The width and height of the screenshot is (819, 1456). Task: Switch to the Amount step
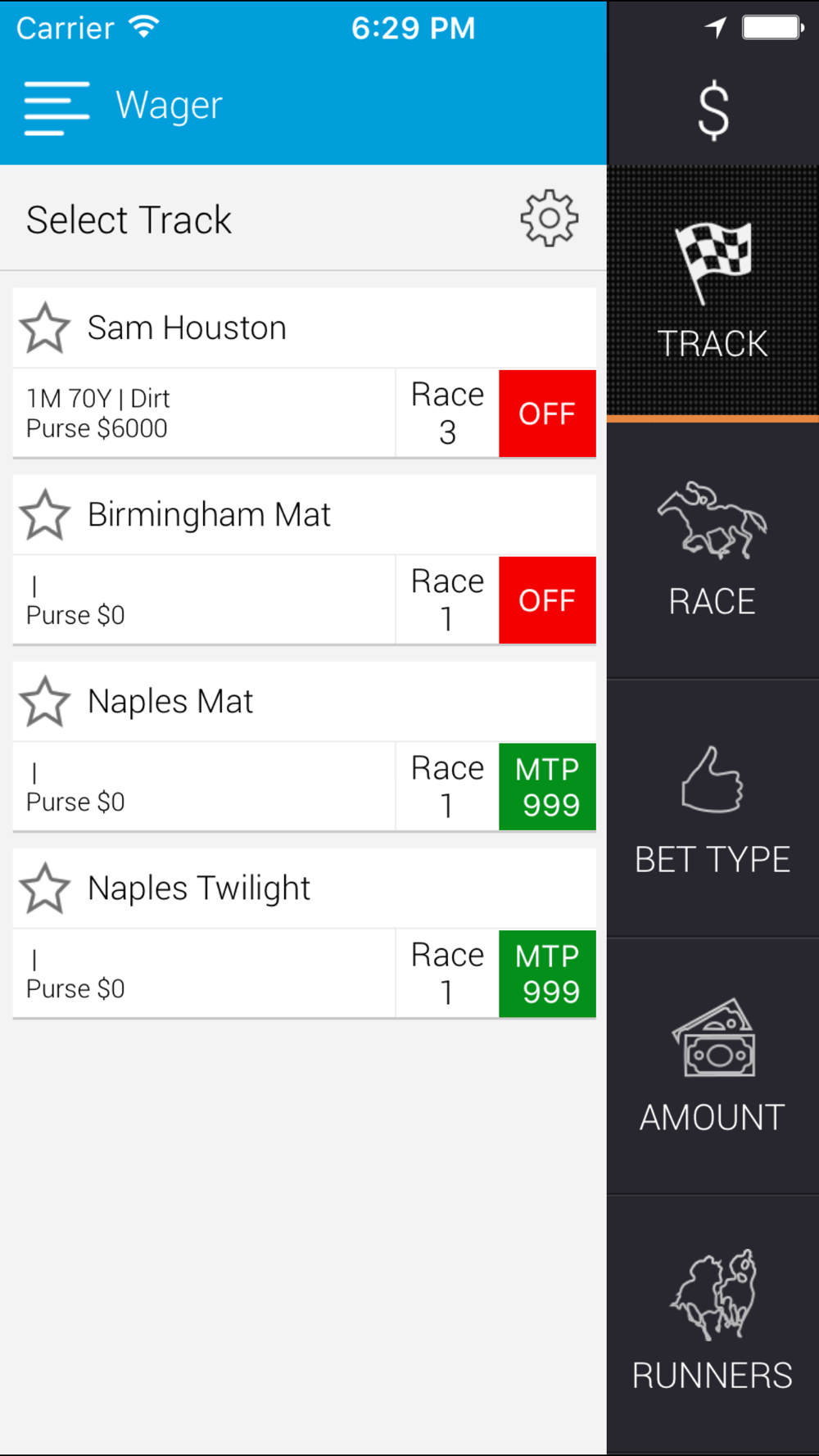[713, 1066]
